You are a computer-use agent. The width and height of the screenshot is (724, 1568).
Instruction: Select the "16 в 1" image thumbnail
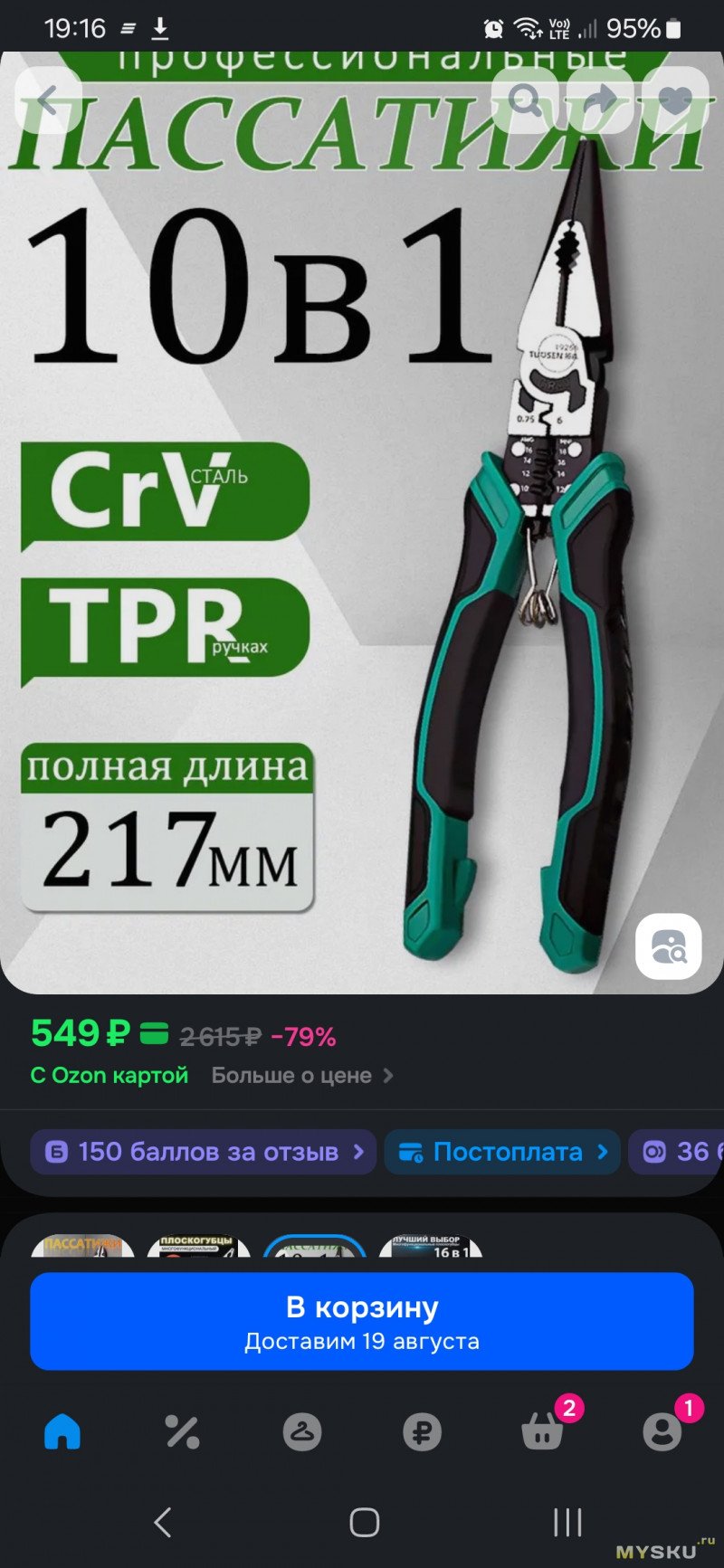click(431, 1249)
